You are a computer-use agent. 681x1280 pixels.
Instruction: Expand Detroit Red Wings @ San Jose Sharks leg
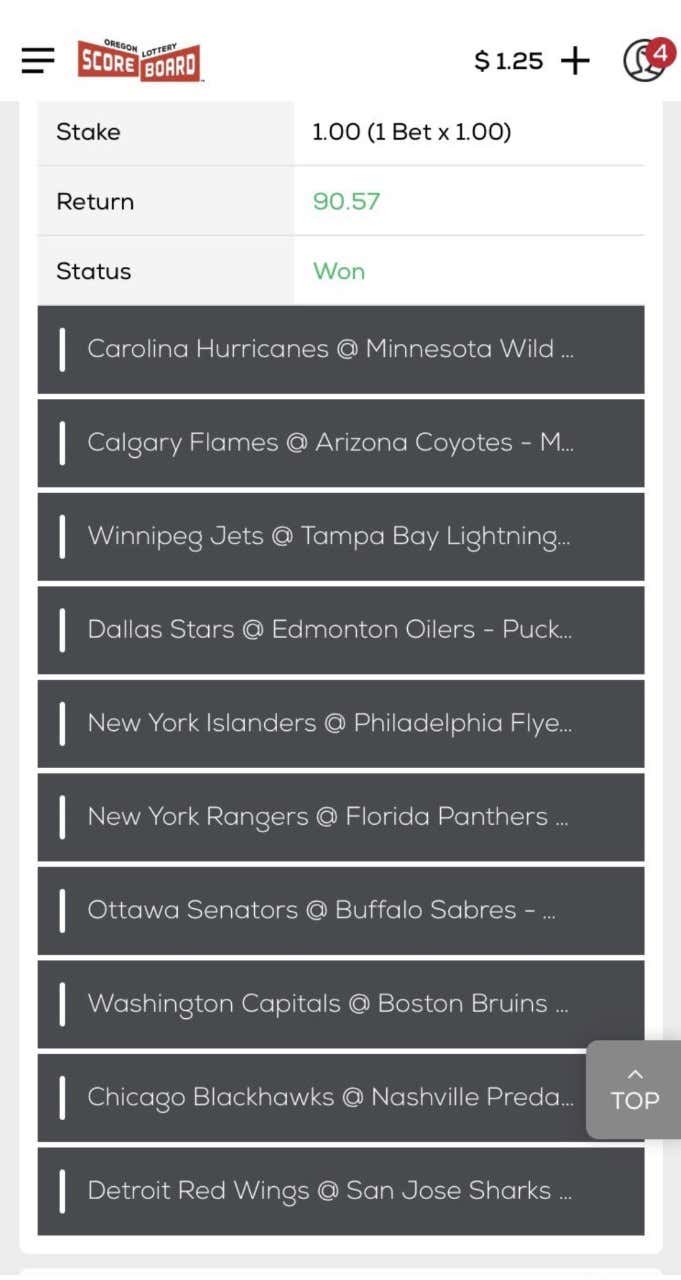pos(341,1191)
